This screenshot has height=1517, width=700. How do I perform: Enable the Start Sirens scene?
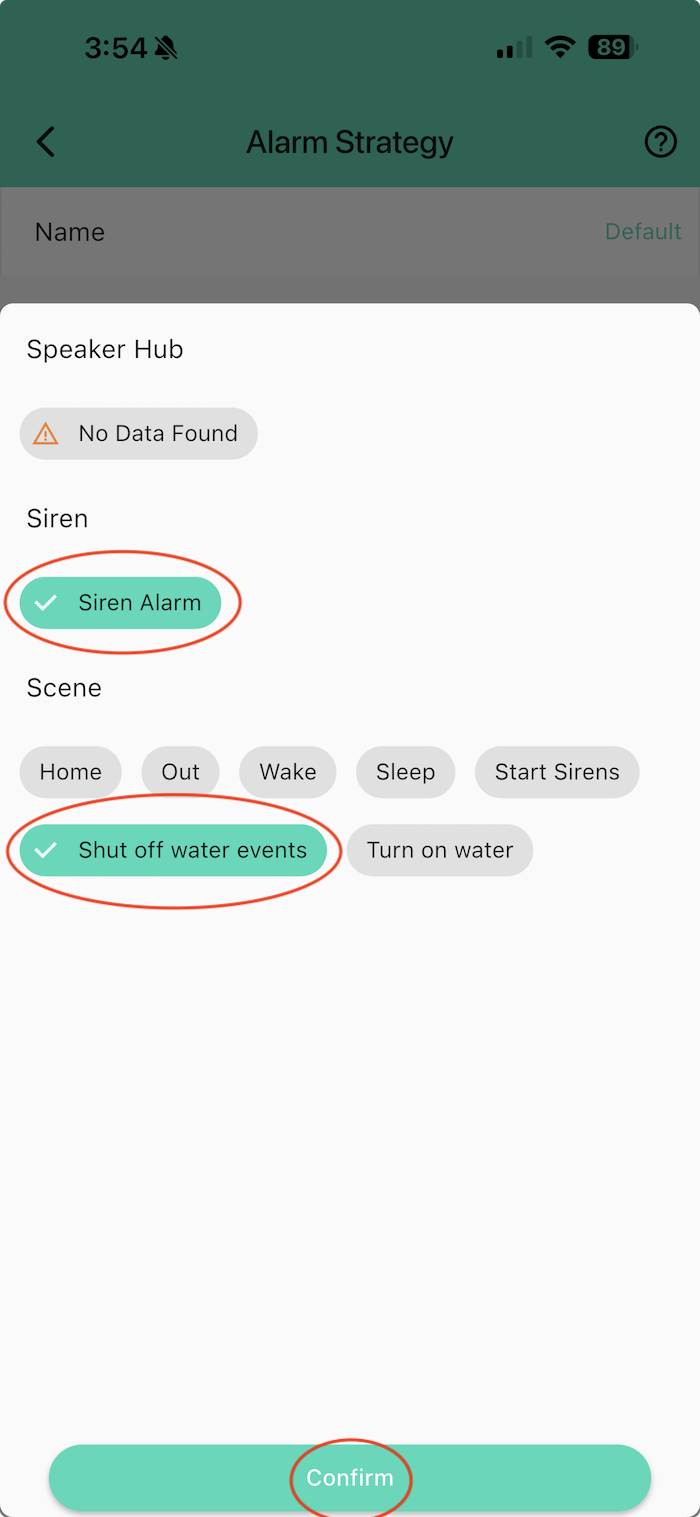coord(557,772)
